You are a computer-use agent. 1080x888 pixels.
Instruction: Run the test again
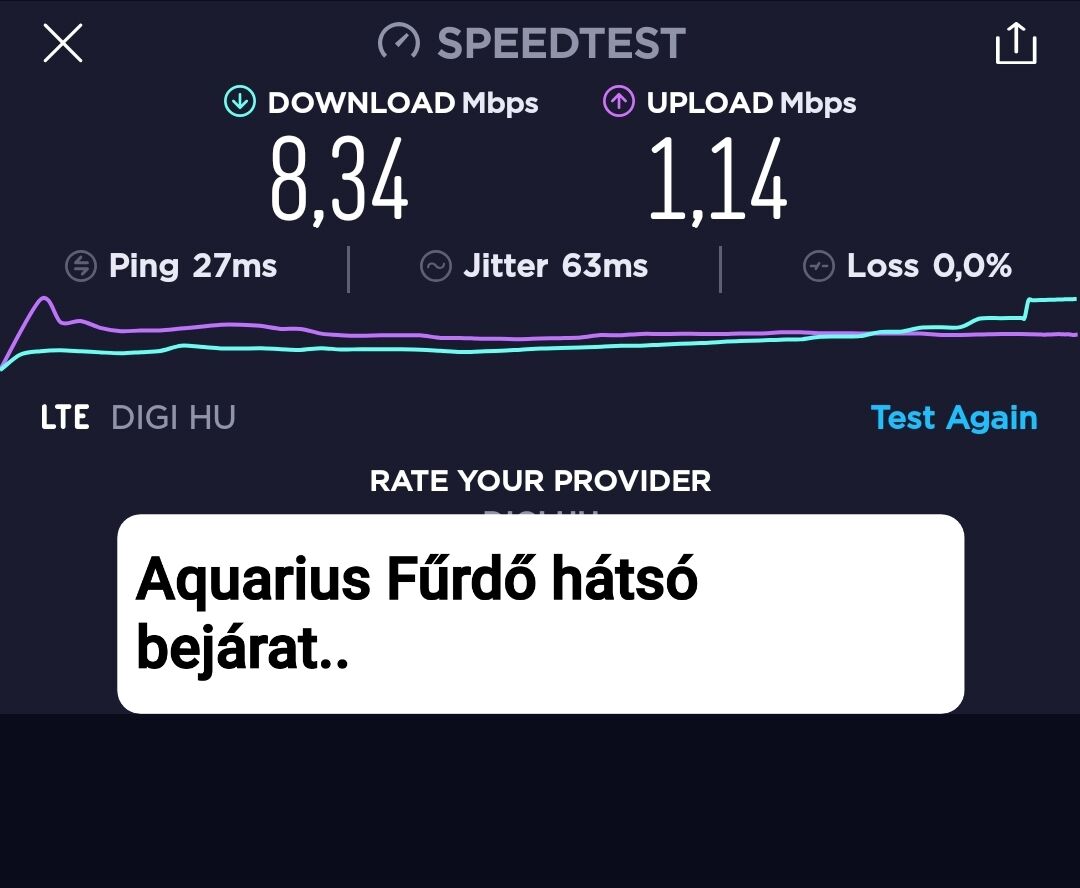tap(953, 417)
